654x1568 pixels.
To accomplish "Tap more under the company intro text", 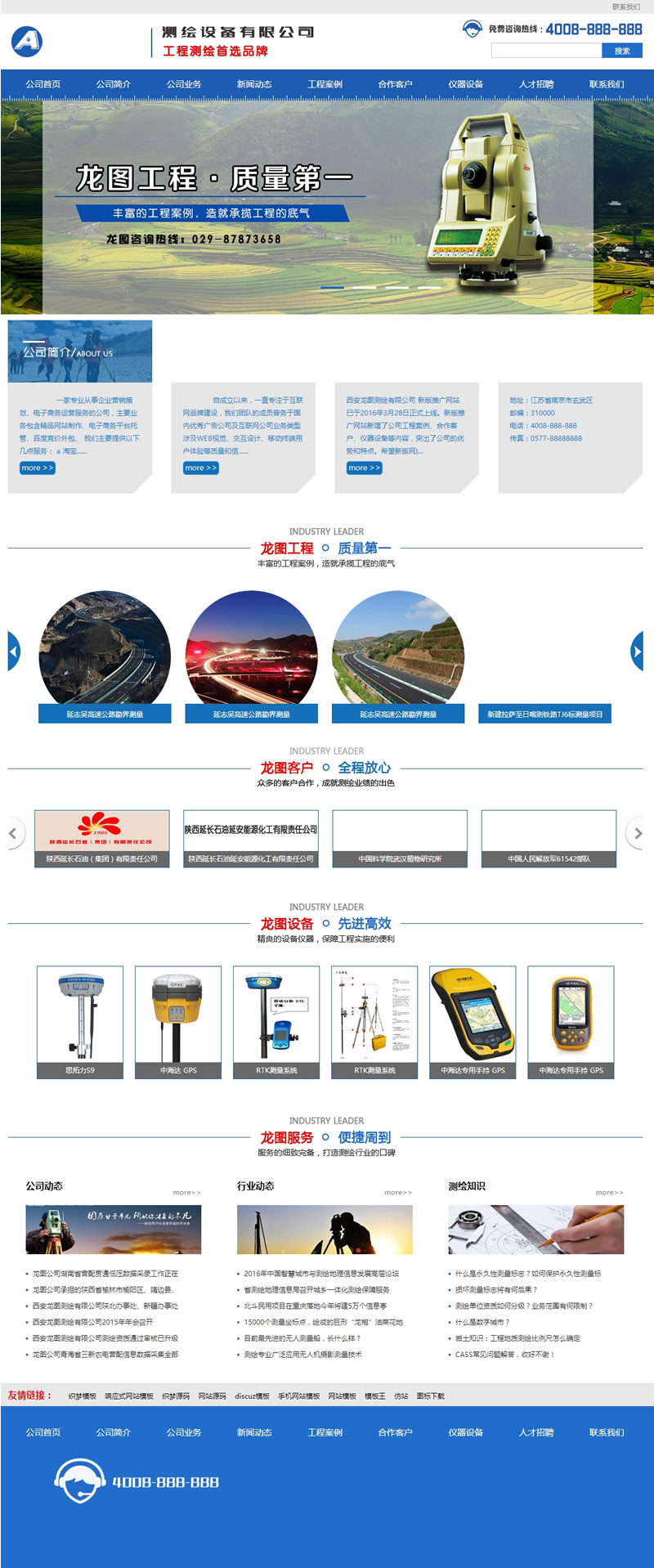I will pyautogui.click(x=37, y=468).
